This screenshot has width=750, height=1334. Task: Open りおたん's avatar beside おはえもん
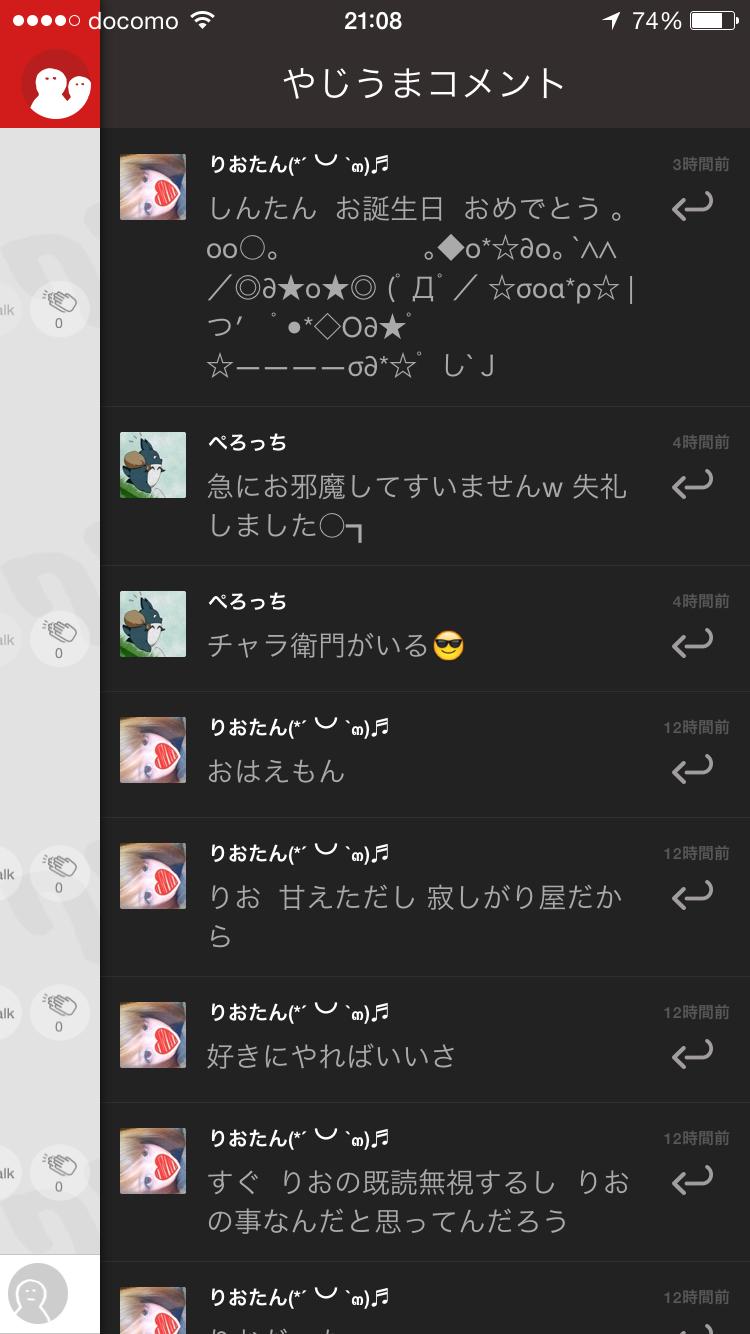tap(153, 750)
